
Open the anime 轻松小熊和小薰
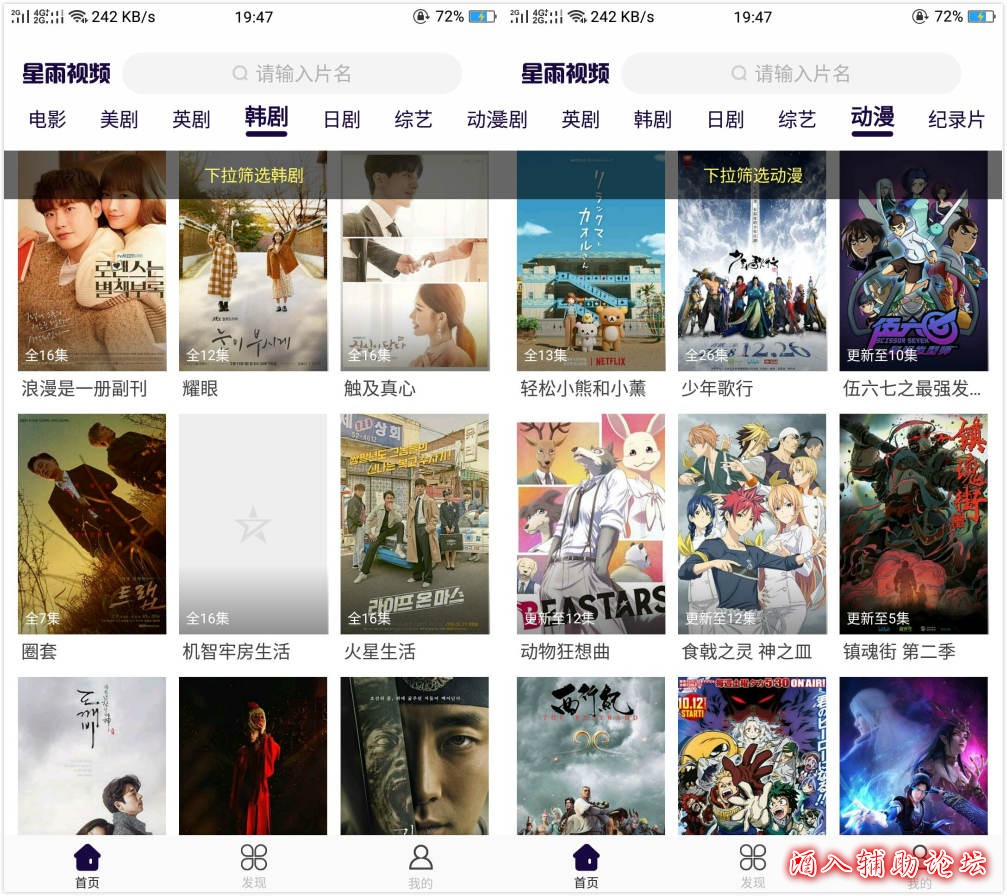coord(591,272)
